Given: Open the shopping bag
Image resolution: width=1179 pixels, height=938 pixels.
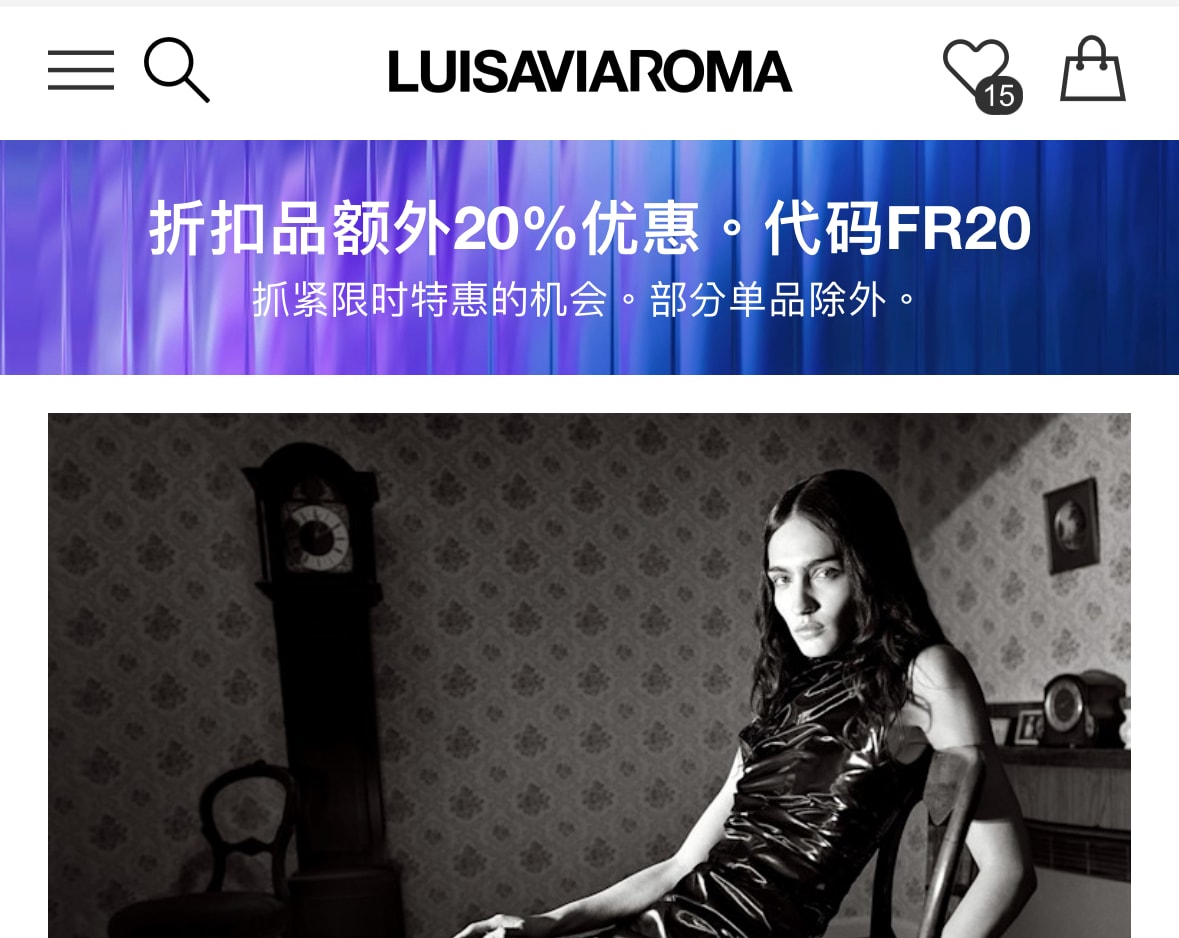Looking at the screenshot, I should [1092, 70].
